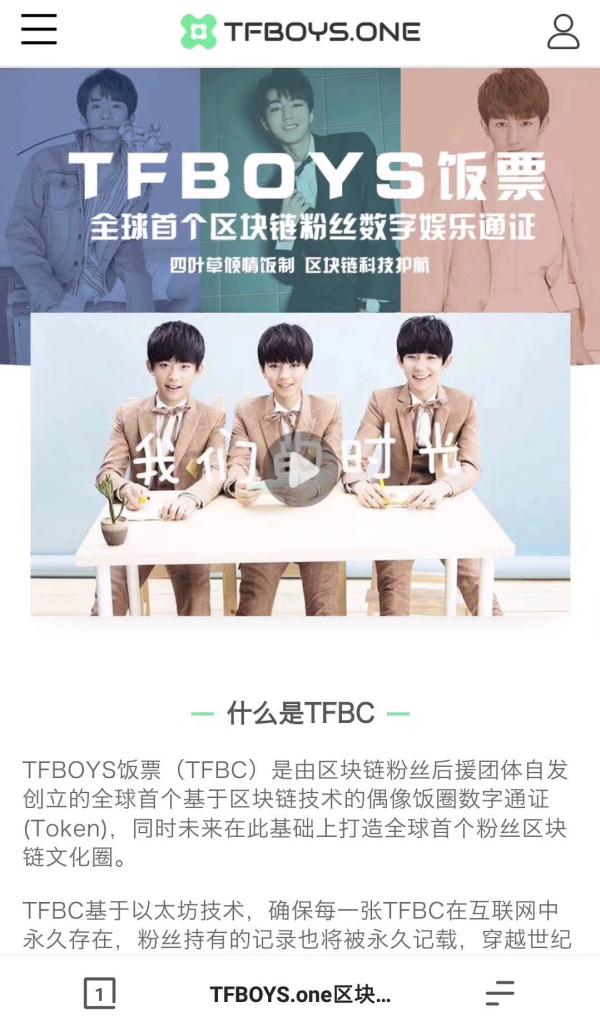Viewport: 600px width, 1032px height.
Task: Open the browser menu options
Action: [500, 993]
